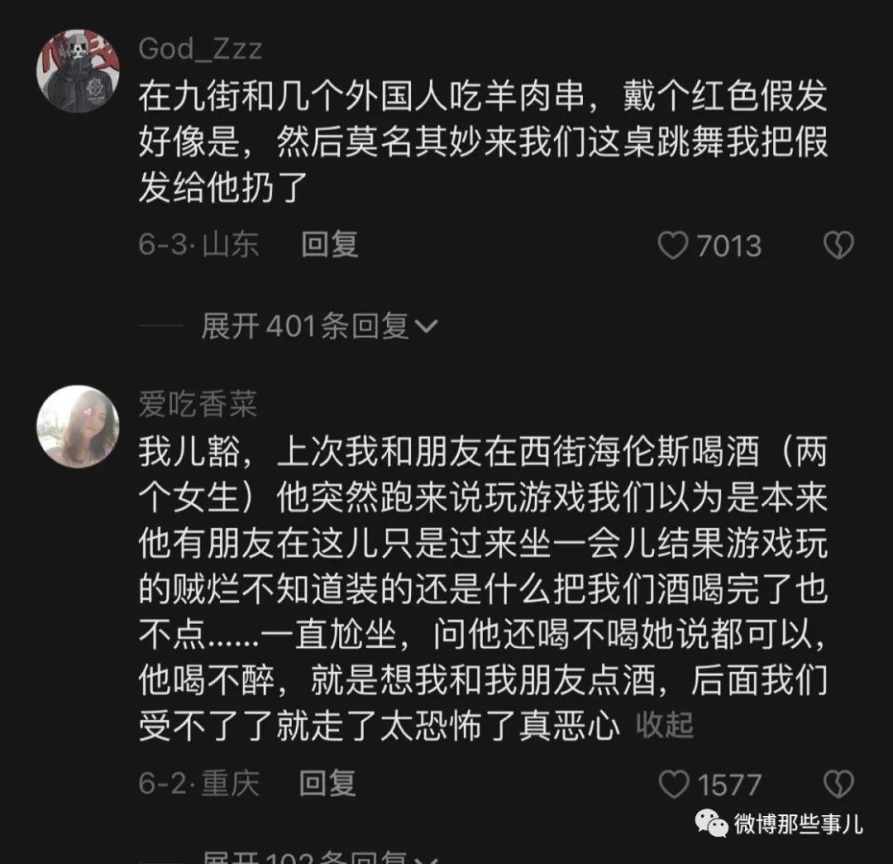Reply to 爱吃香菜's comment
The height and width of the screenshot is (864, 893).
(x=330, y=783)
